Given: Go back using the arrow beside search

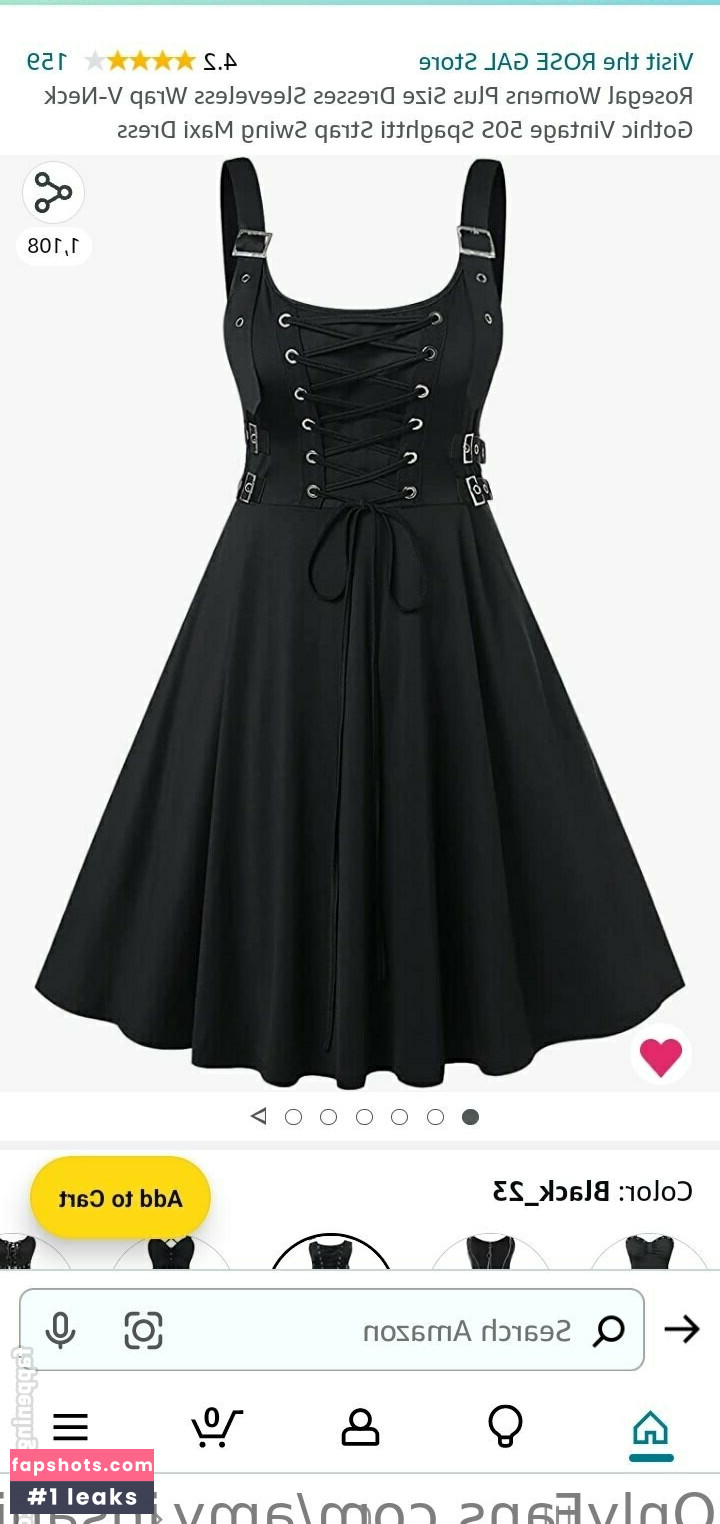Looking at the screenshot, I should point(682,1329).
